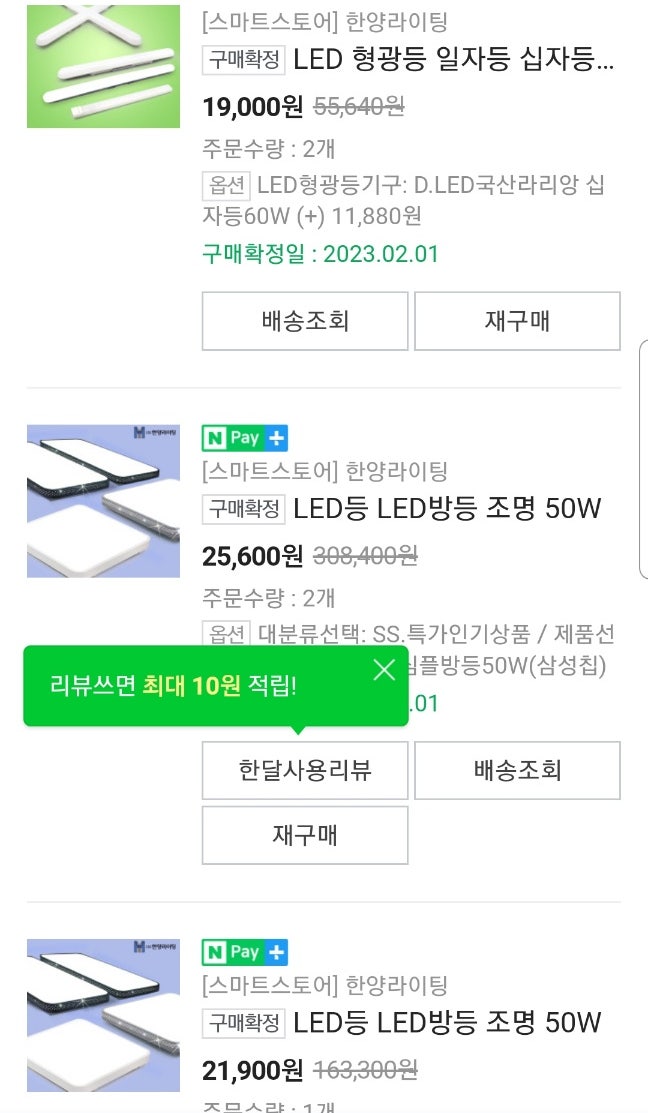648x1113 pixels.
Task: Open the LED 형광등 일자등 십자등 product title
Action: (454, 60)
